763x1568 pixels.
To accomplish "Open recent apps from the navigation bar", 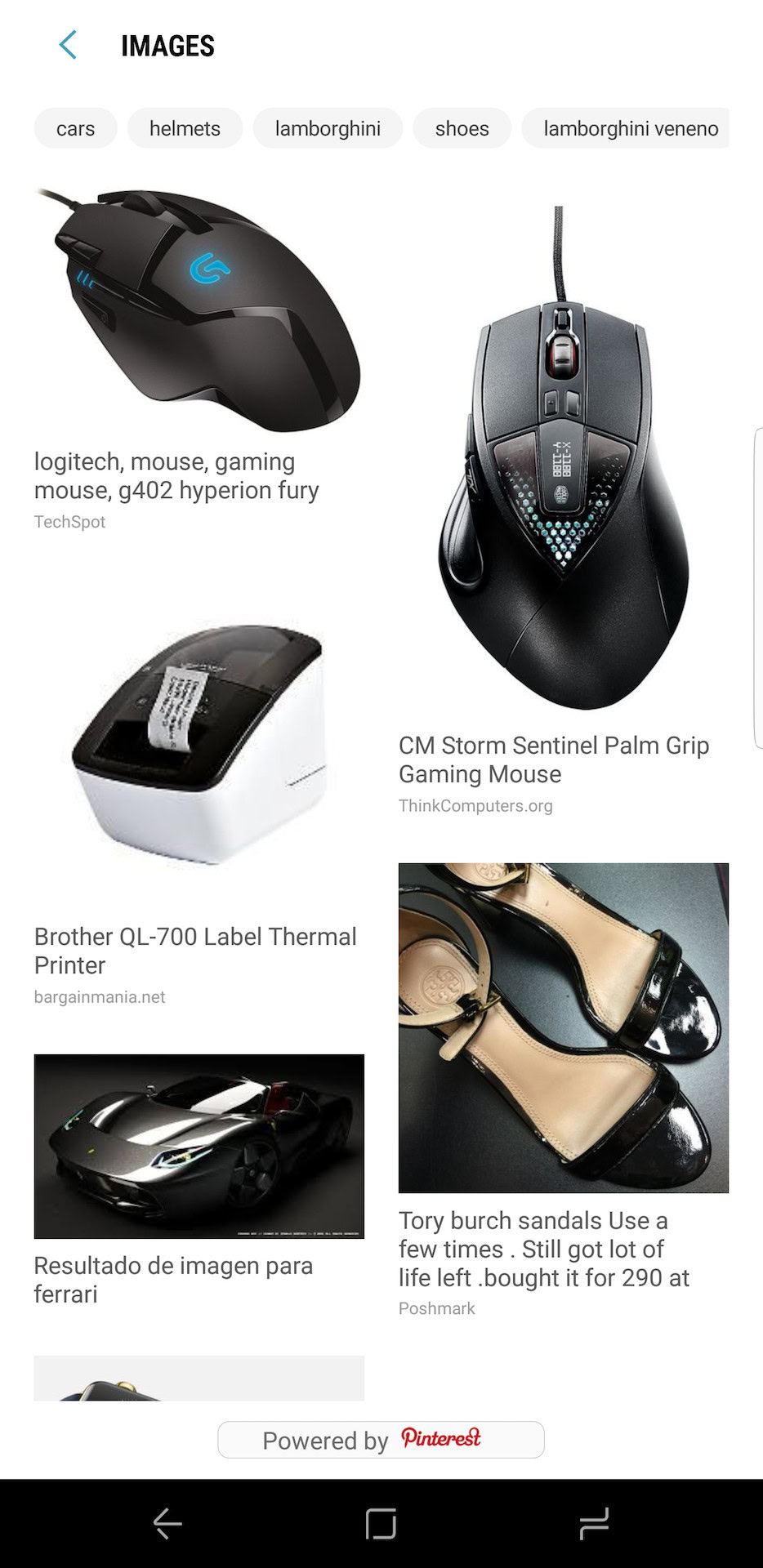I will coord(593,1524).
